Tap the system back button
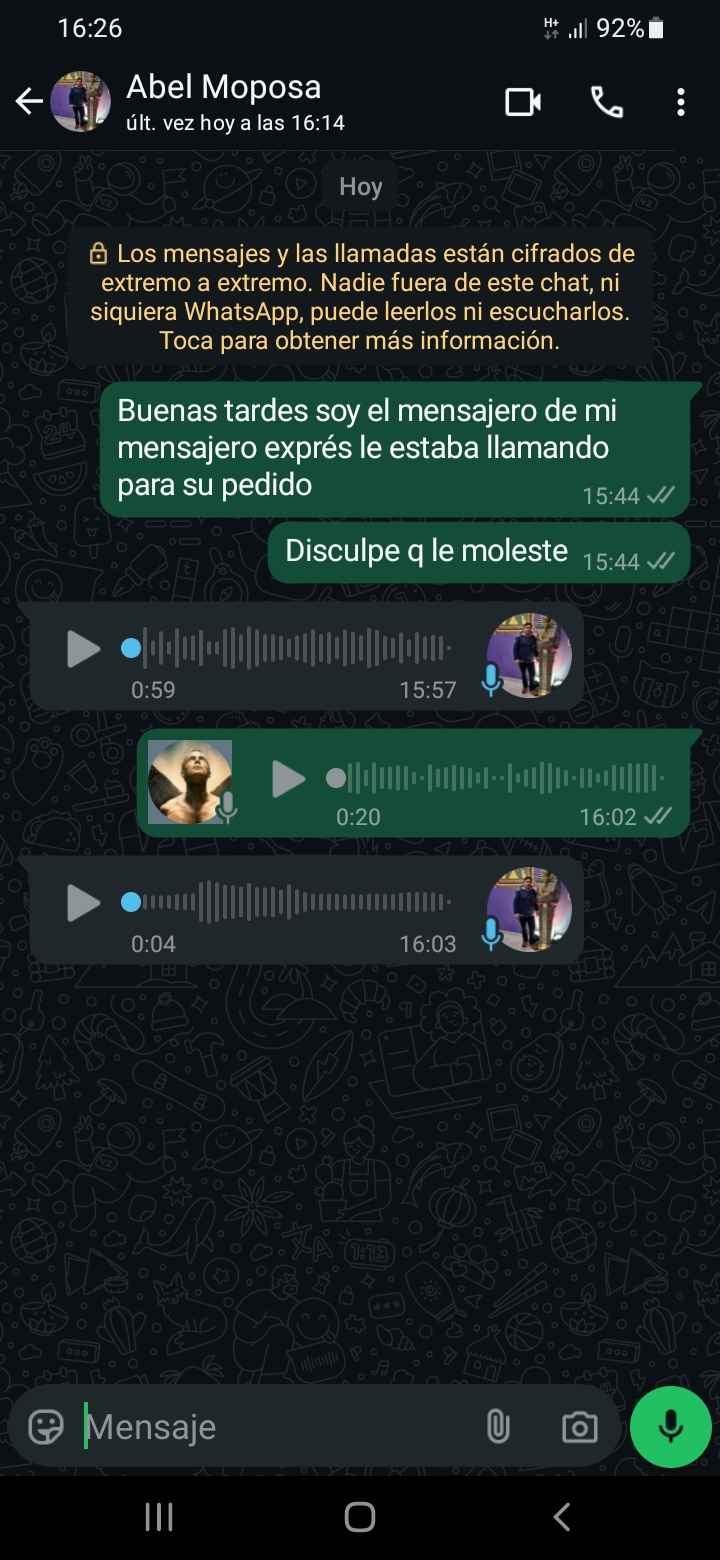 click(561, 1517)
